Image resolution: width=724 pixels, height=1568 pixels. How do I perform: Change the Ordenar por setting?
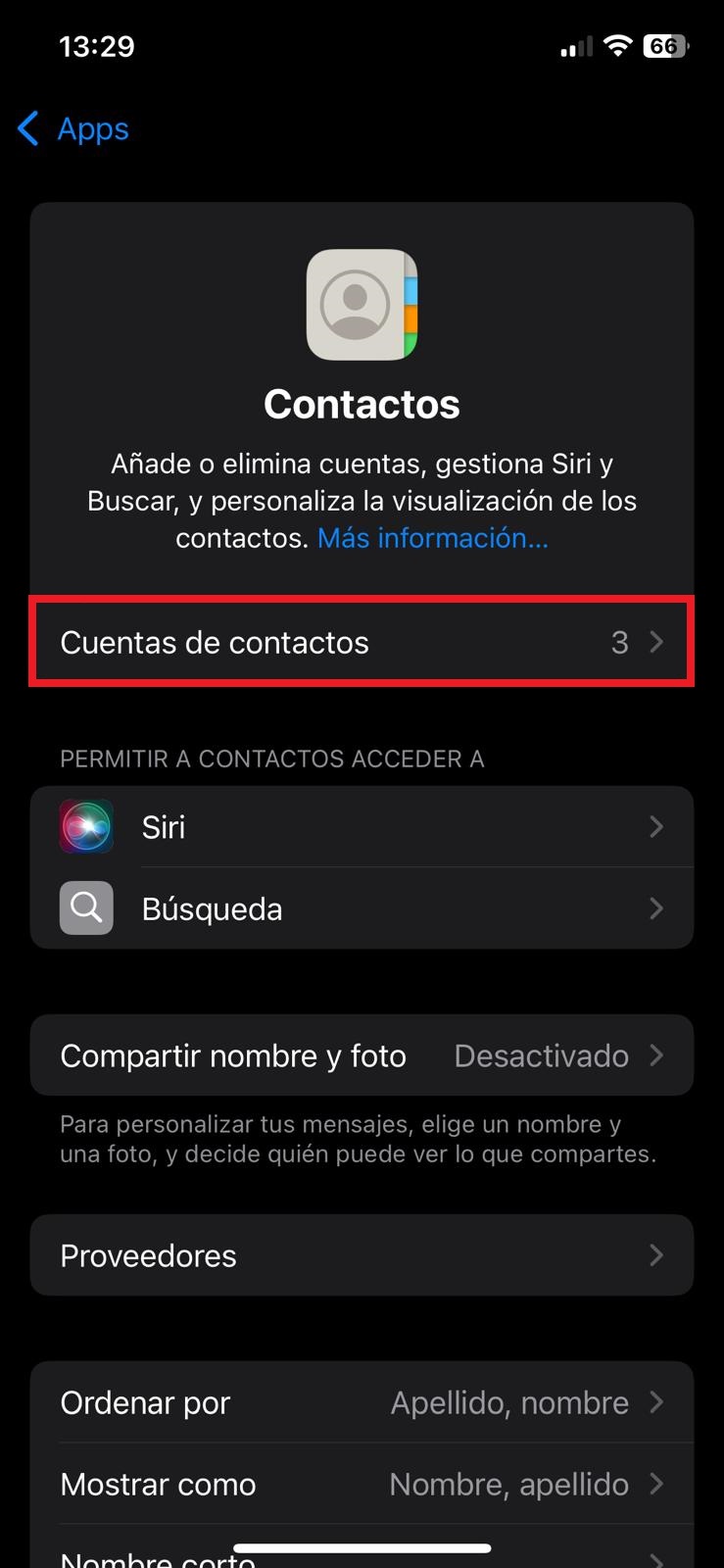[x=362, y=1402]
